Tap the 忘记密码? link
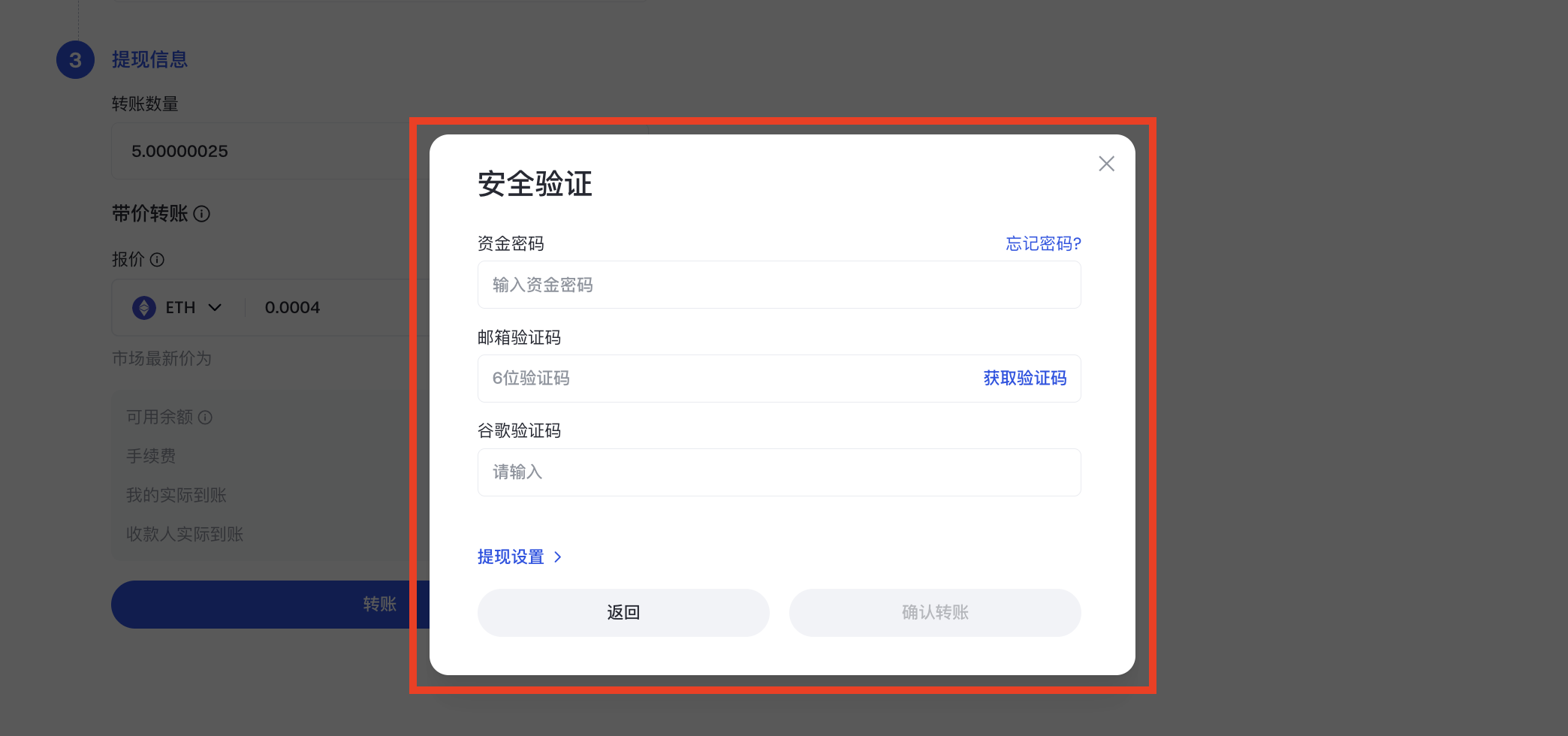 1043,243
